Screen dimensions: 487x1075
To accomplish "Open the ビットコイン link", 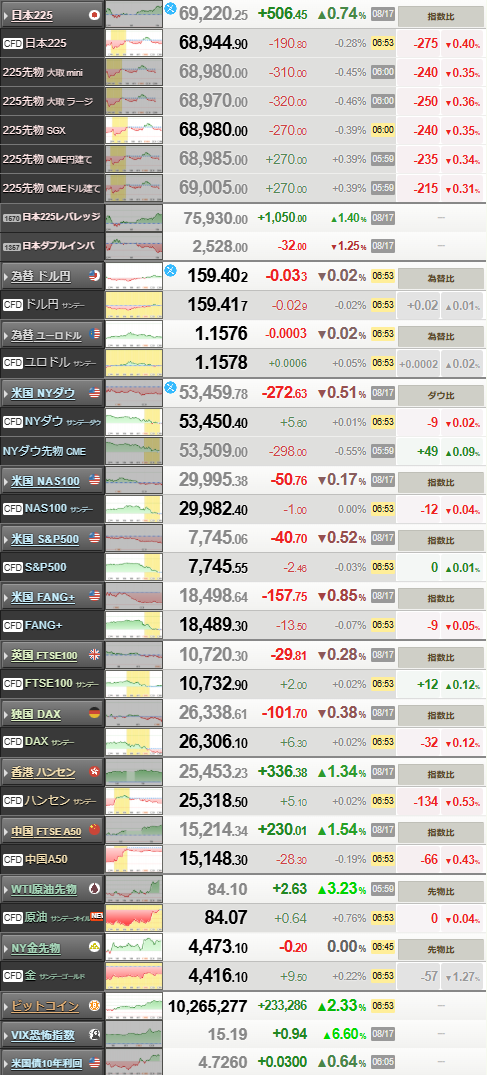I will (x=45, y=1006).
